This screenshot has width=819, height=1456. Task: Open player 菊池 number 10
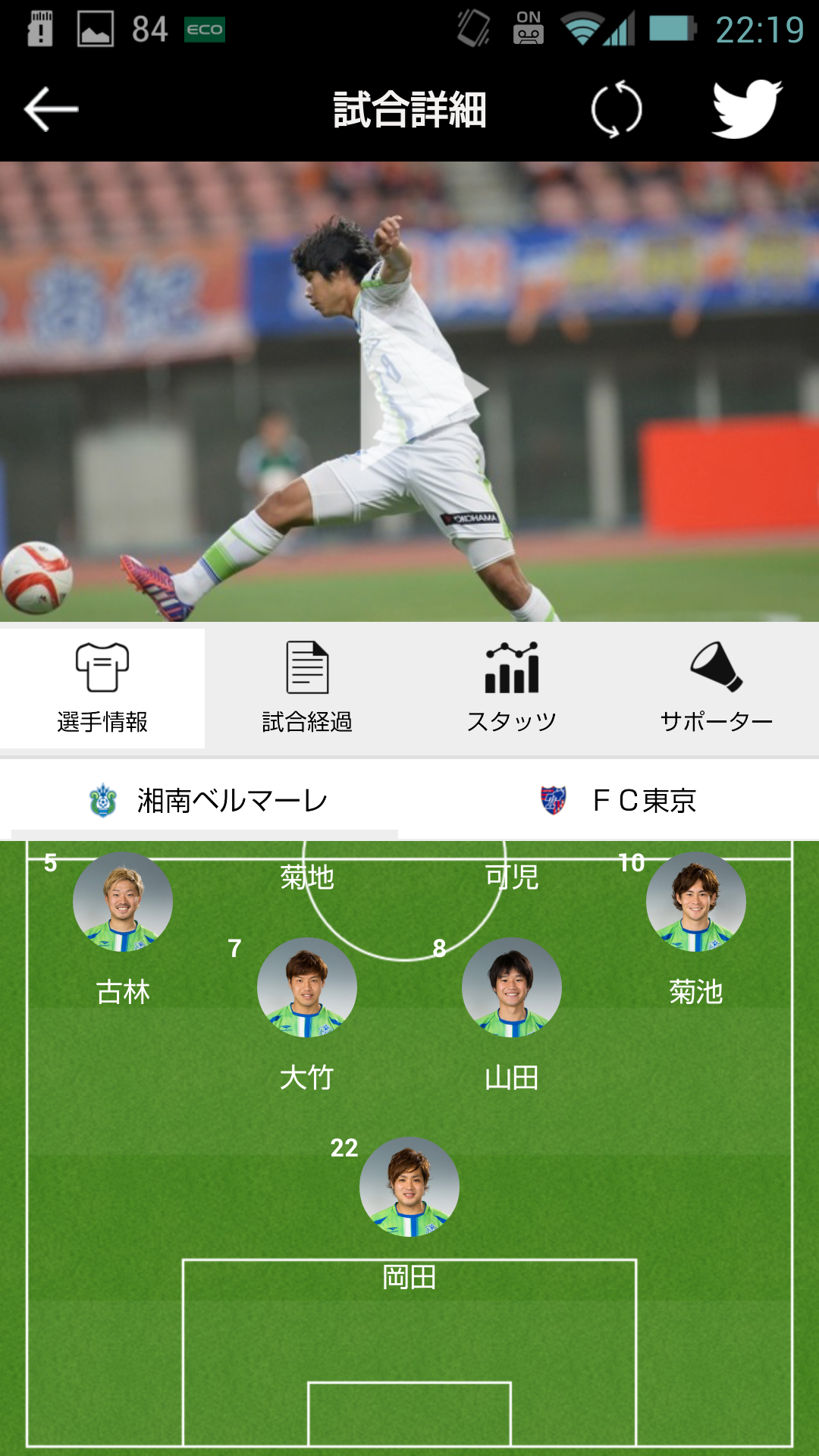click(696, 902)
